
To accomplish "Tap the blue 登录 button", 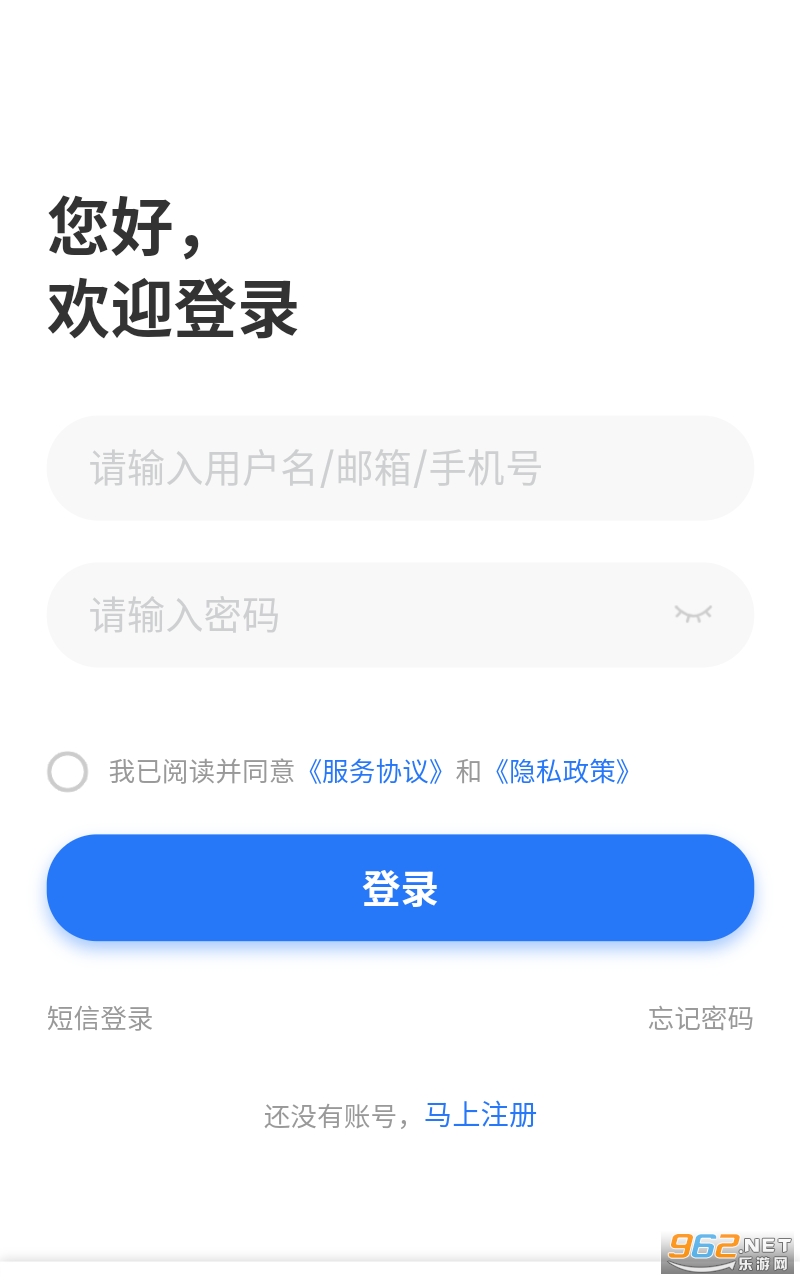I will (400, 888).
